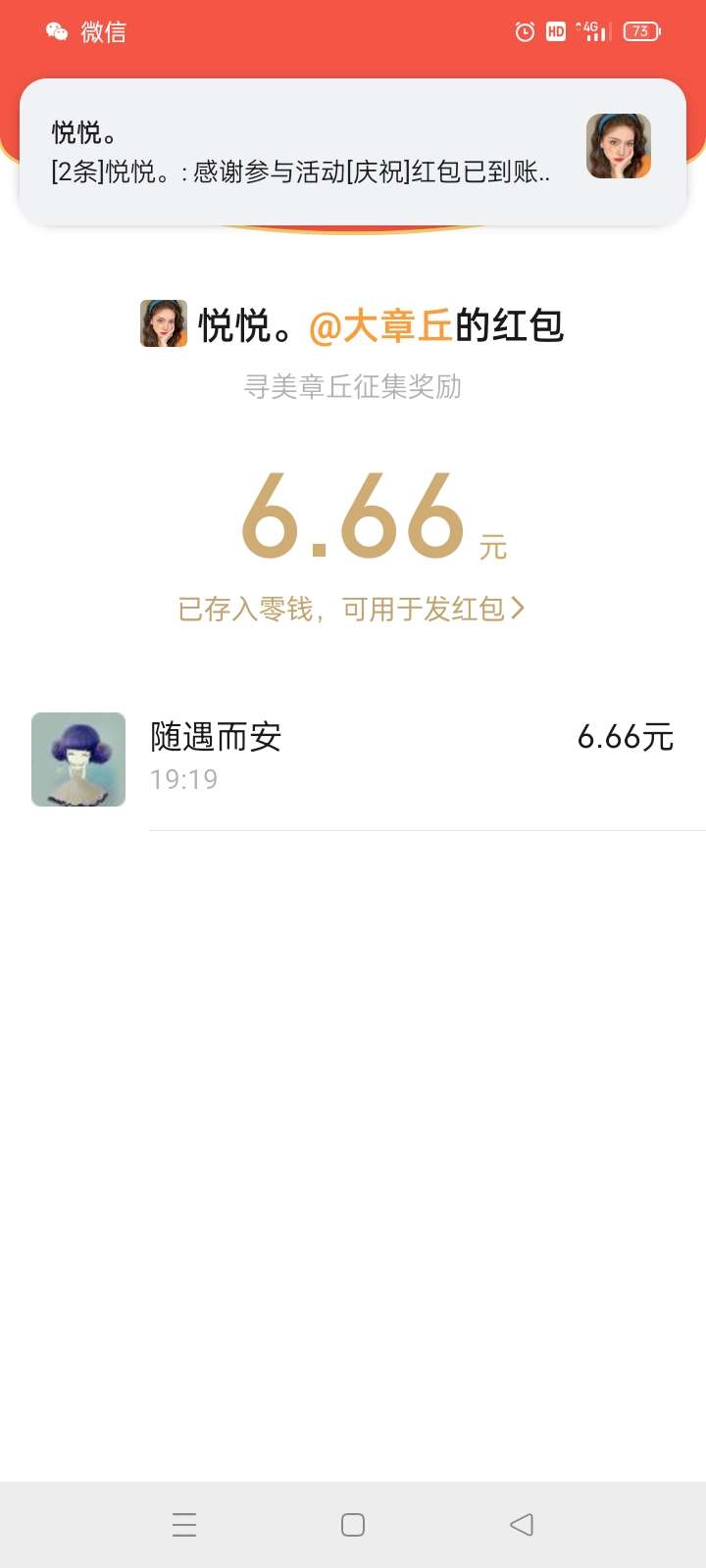Open recent apps menu
706x1568 pixels.
pos(184,1524)
